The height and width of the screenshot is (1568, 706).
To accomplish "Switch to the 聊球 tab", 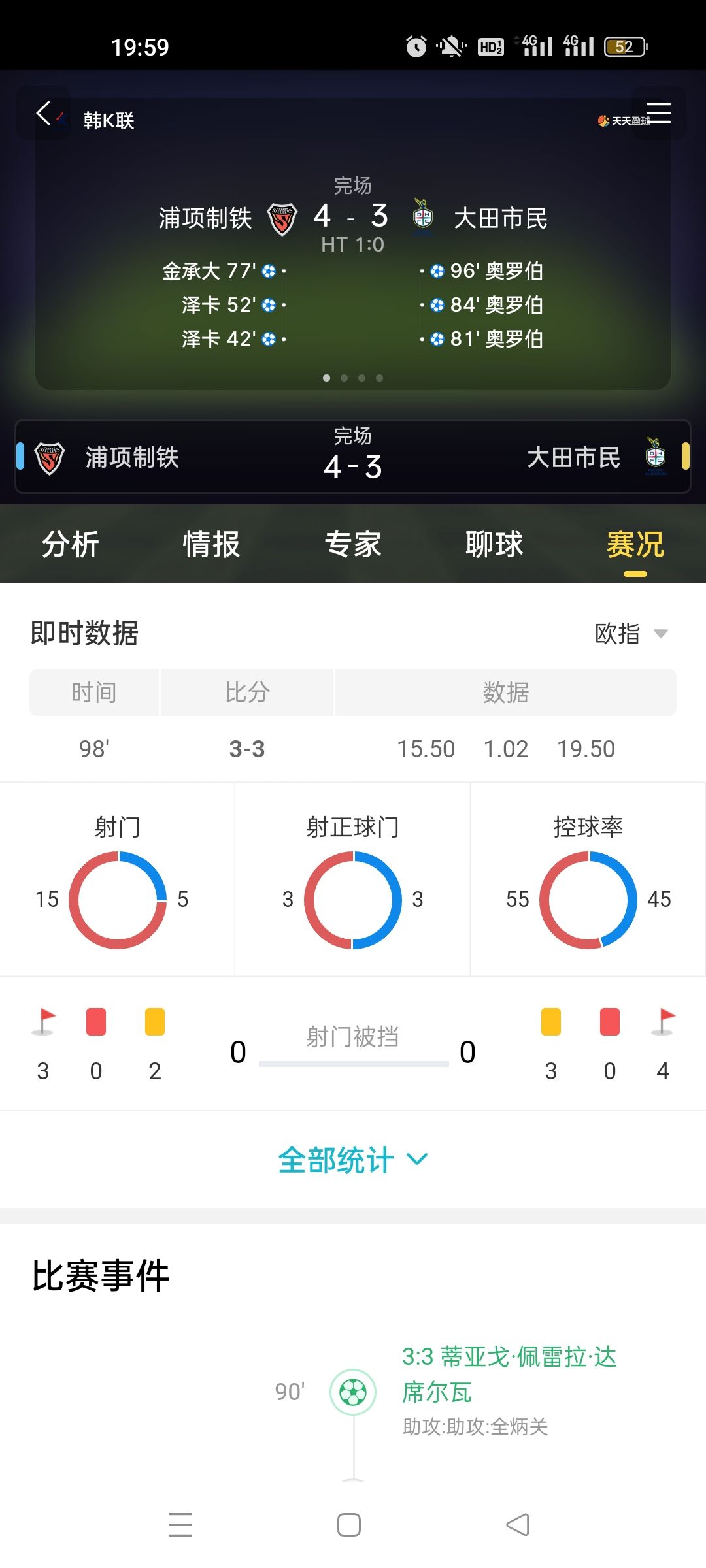I will pyautogui.click(x=494, y=544).
